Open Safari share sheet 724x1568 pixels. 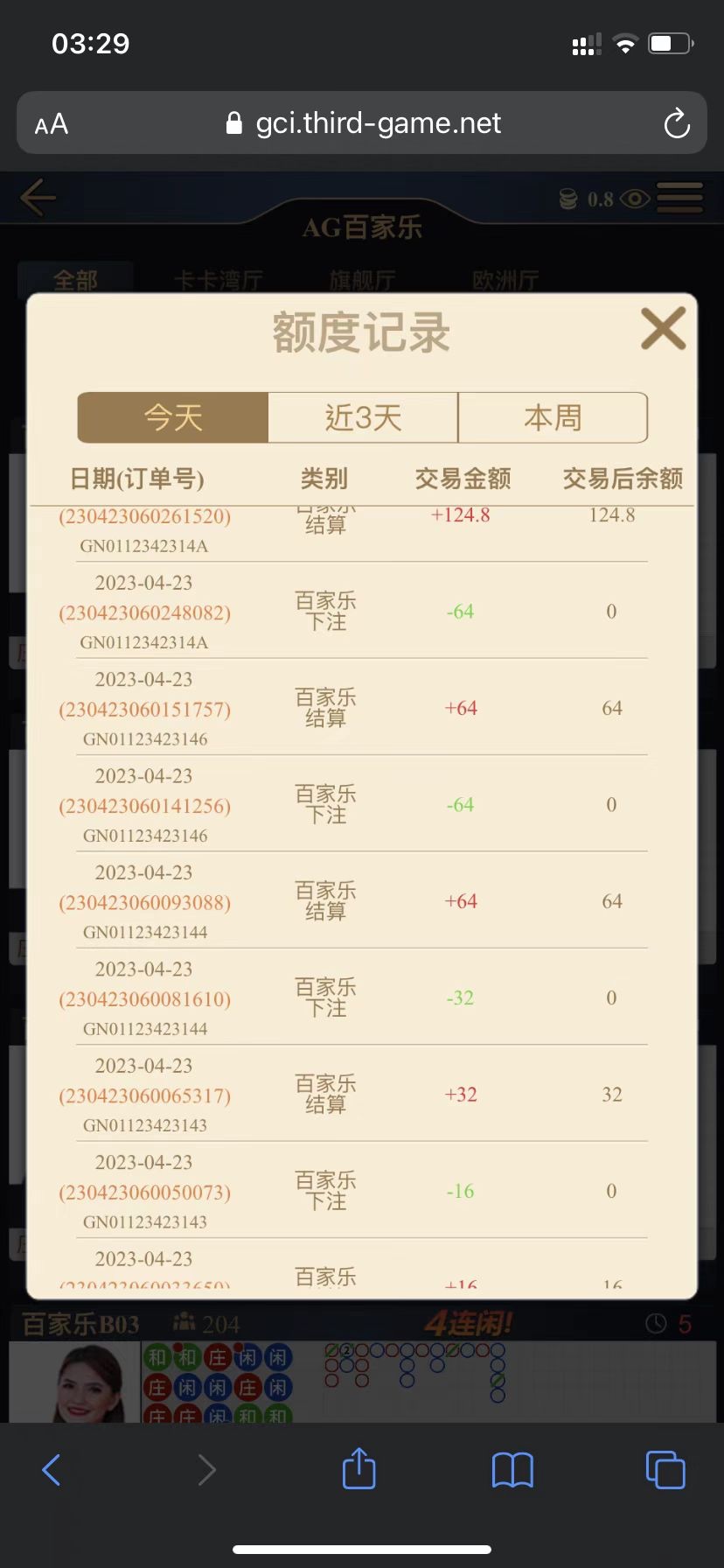coord(359,1468)
